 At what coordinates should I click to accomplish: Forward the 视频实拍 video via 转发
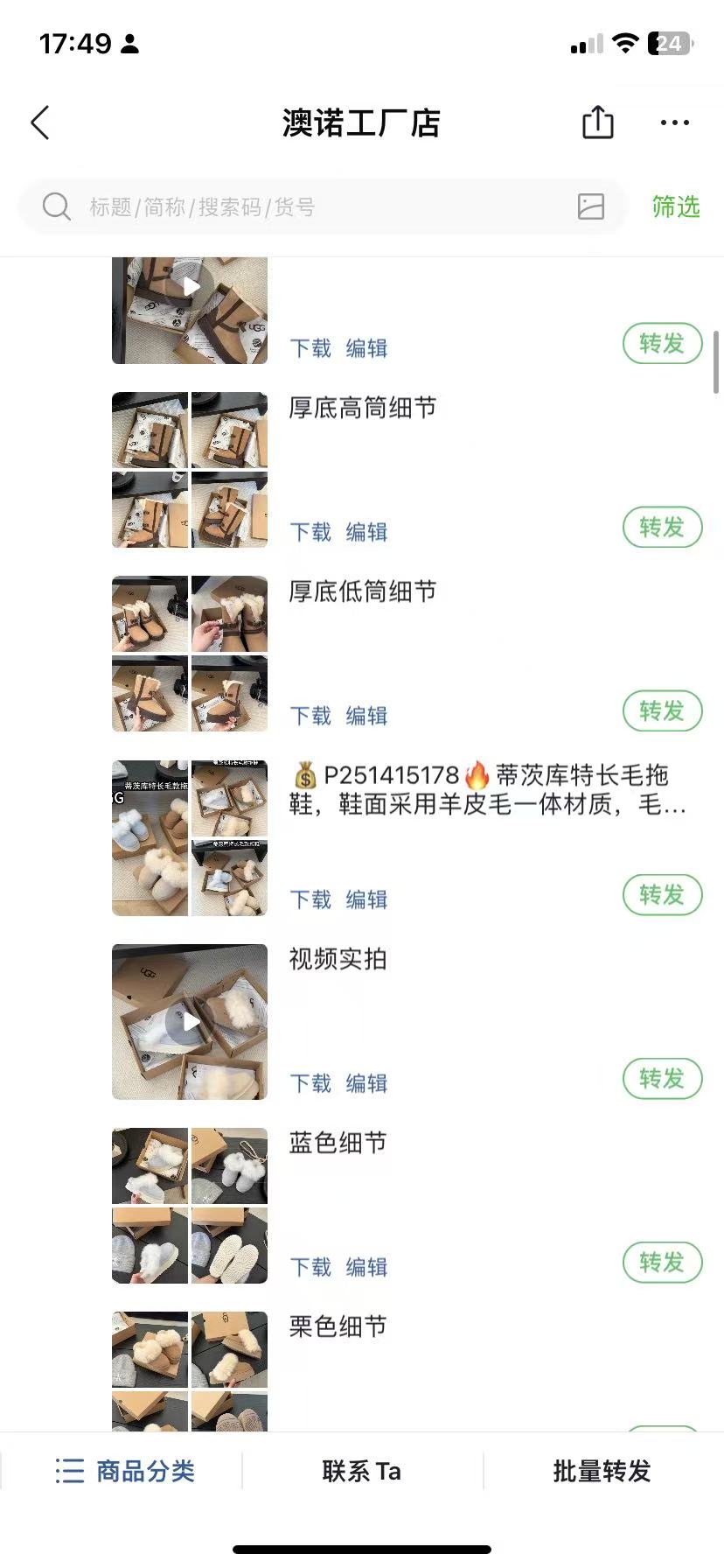[662, 1079]
